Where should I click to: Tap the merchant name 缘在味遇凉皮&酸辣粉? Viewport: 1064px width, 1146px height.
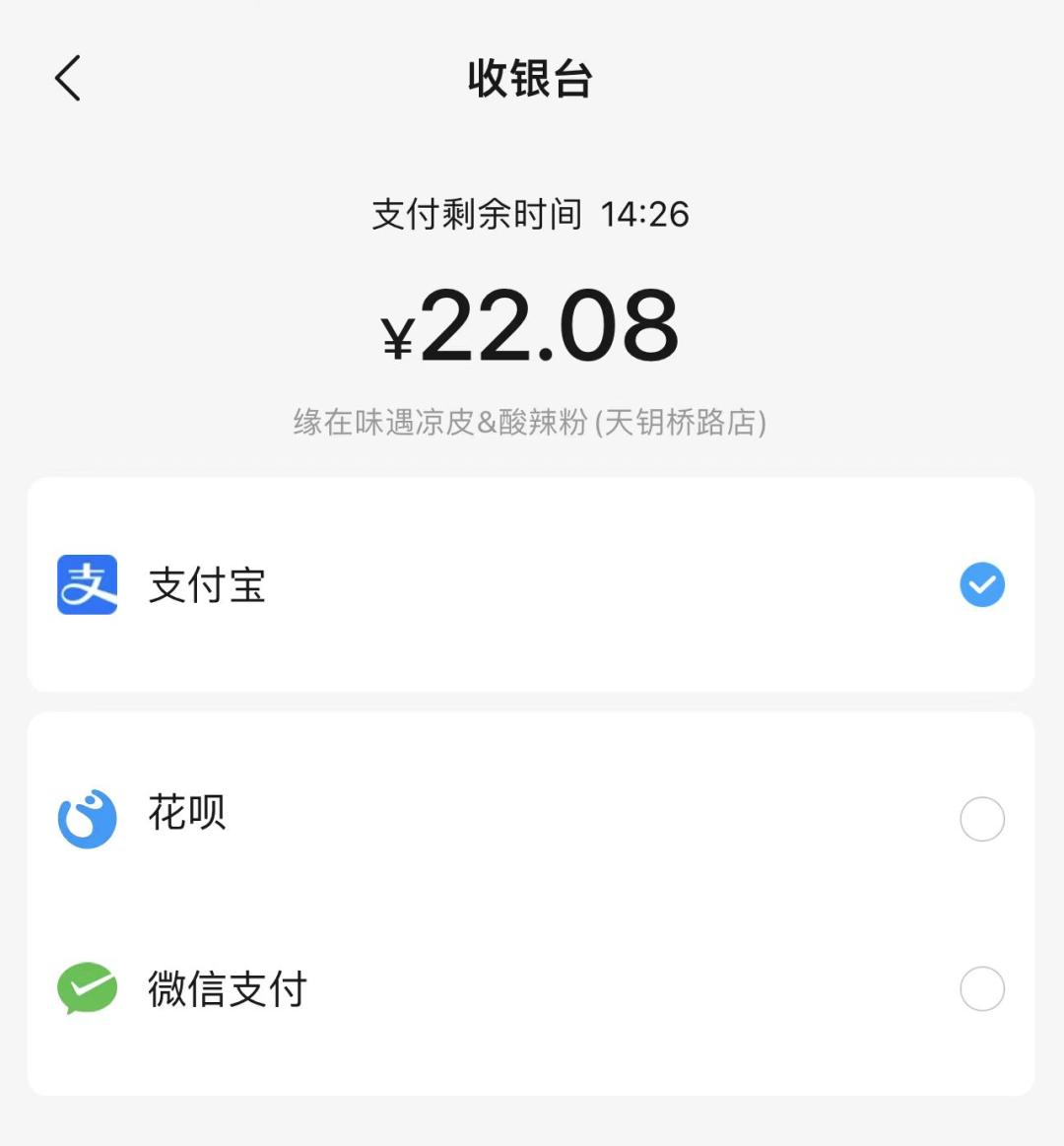tap(532, 424)
